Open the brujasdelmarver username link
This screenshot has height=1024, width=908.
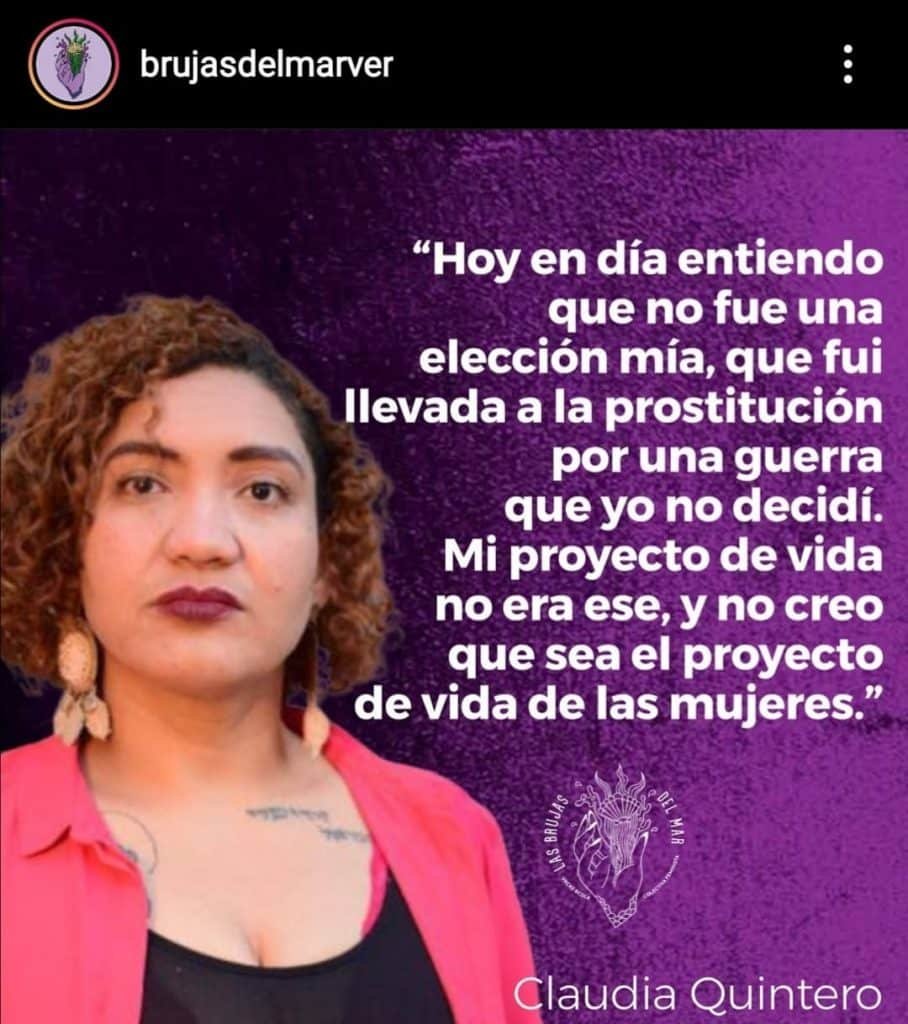tap(265, 65)
